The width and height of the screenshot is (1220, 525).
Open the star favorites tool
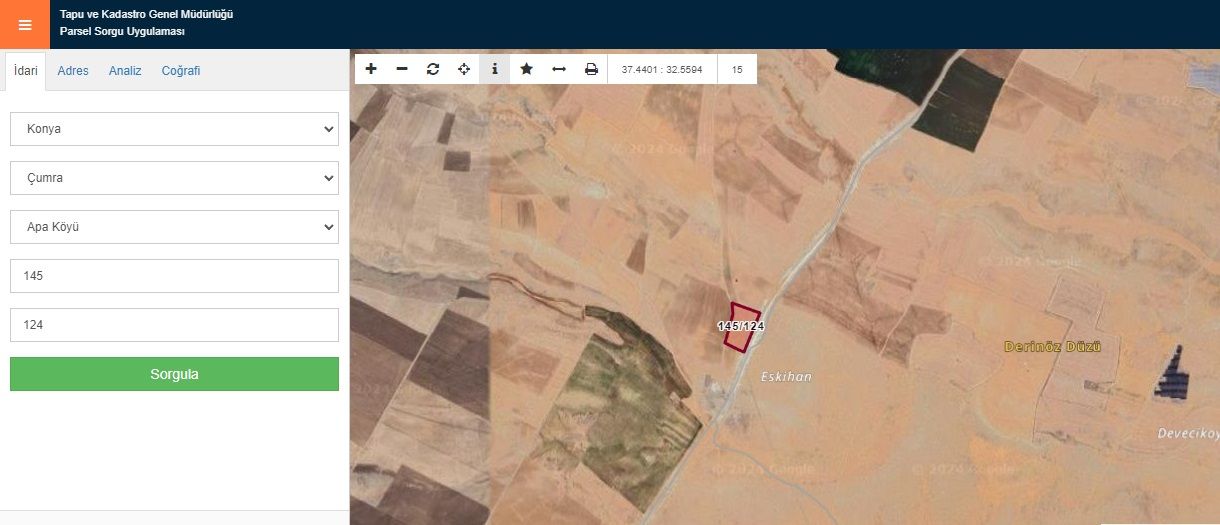click(x=527, y=69)
